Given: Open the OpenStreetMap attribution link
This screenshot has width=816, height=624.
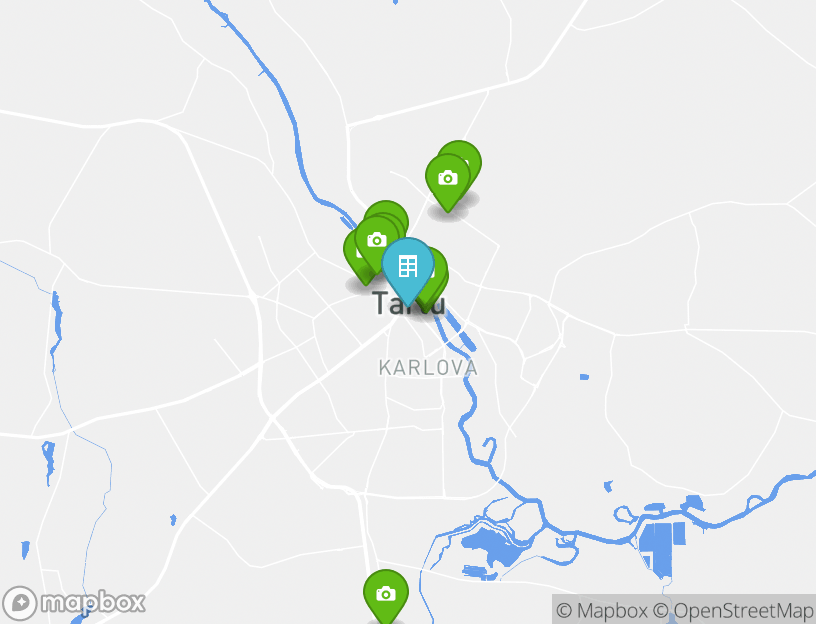Looking at the screenshot, I should click(x=733, y=610).
